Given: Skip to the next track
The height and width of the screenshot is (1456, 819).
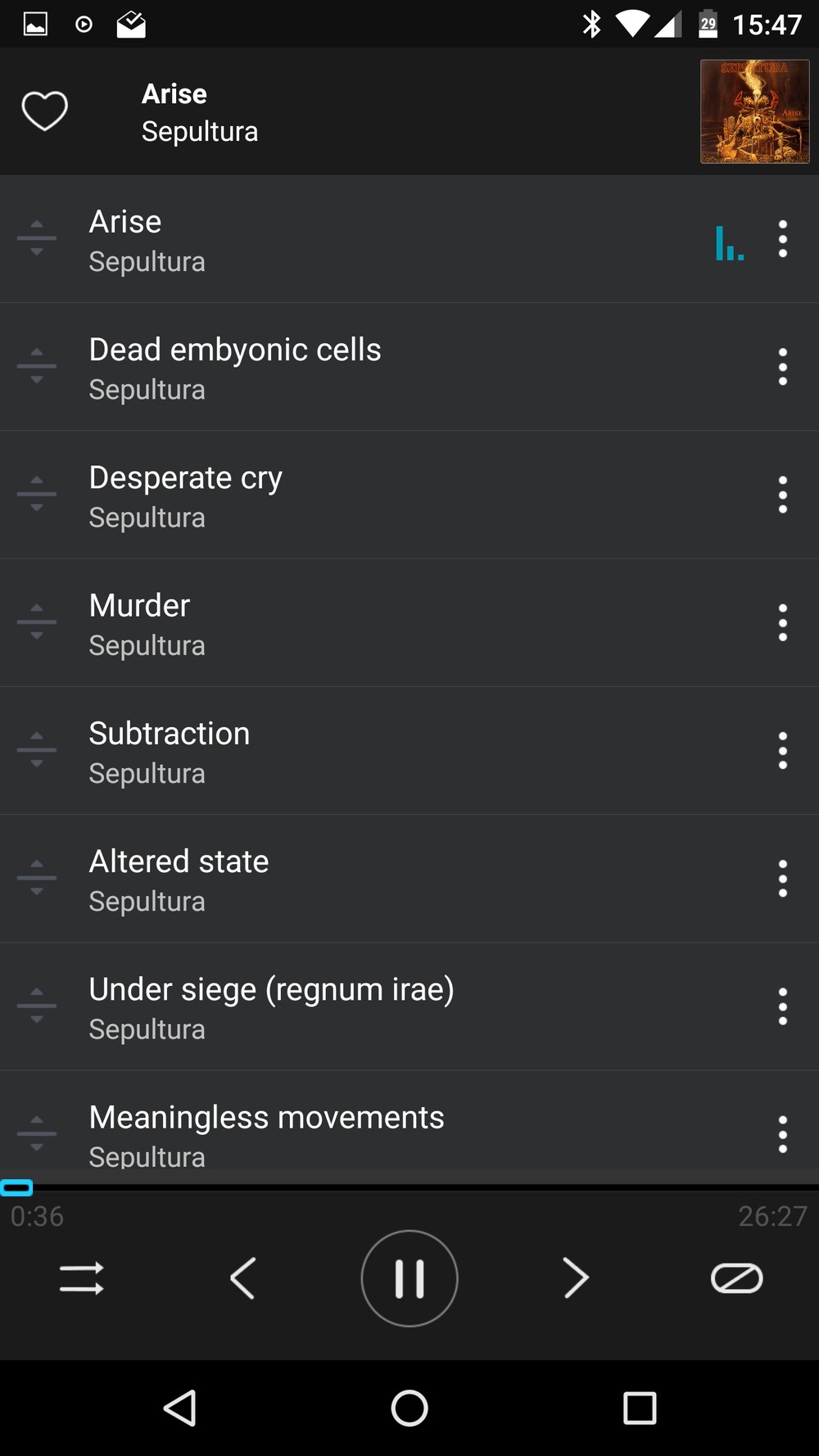Looking at the screenshot, I should coord(576,1277).
